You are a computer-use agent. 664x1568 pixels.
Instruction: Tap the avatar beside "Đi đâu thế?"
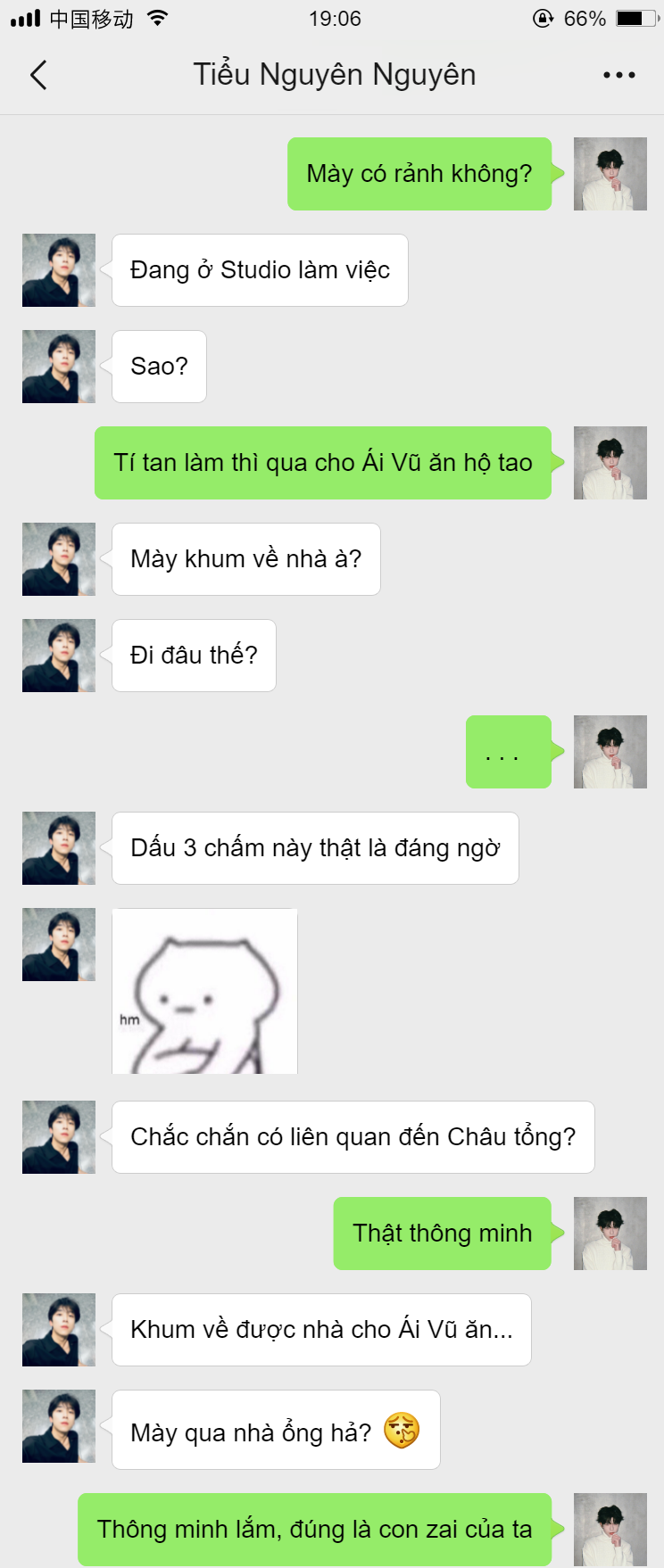pos(59,656)
